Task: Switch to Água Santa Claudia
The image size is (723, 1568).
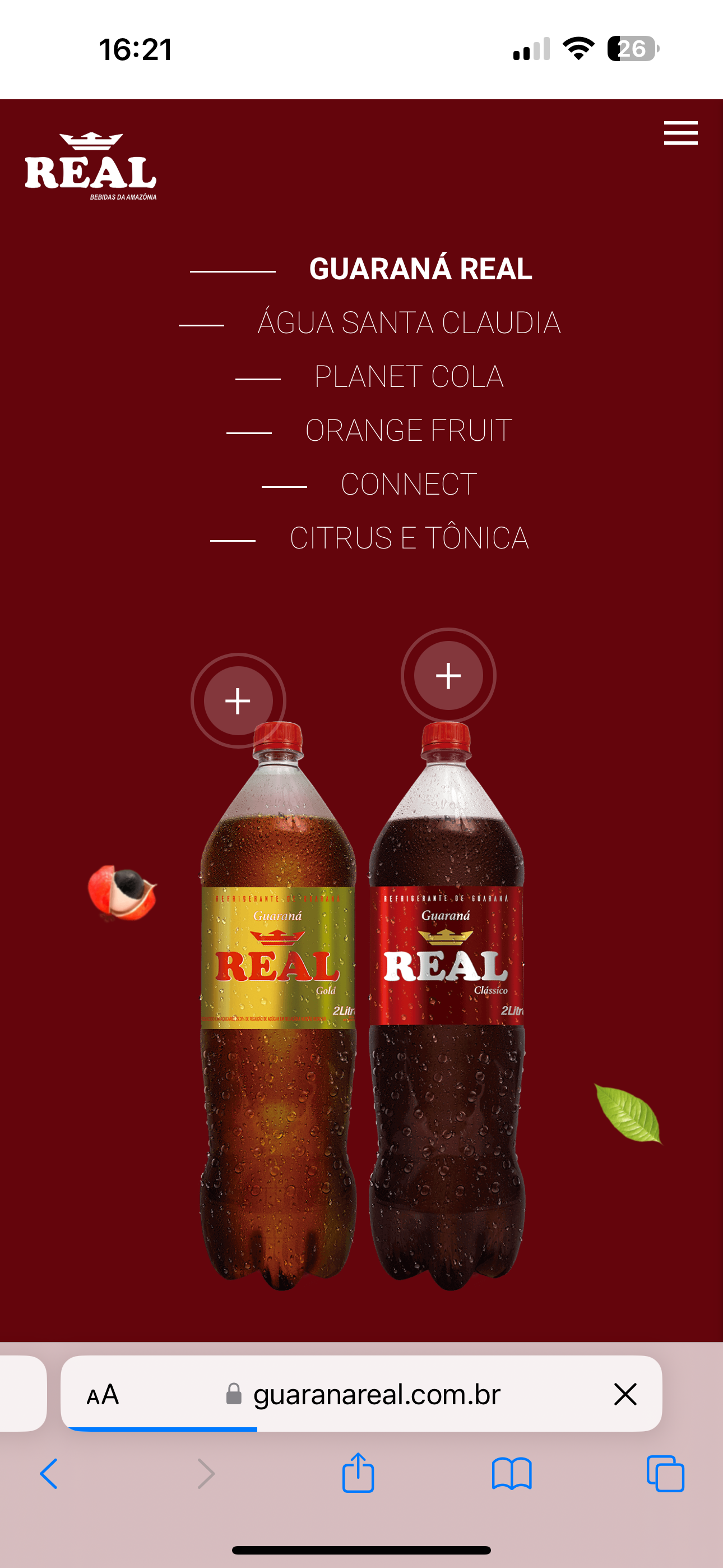Action: tap(409, 322)
